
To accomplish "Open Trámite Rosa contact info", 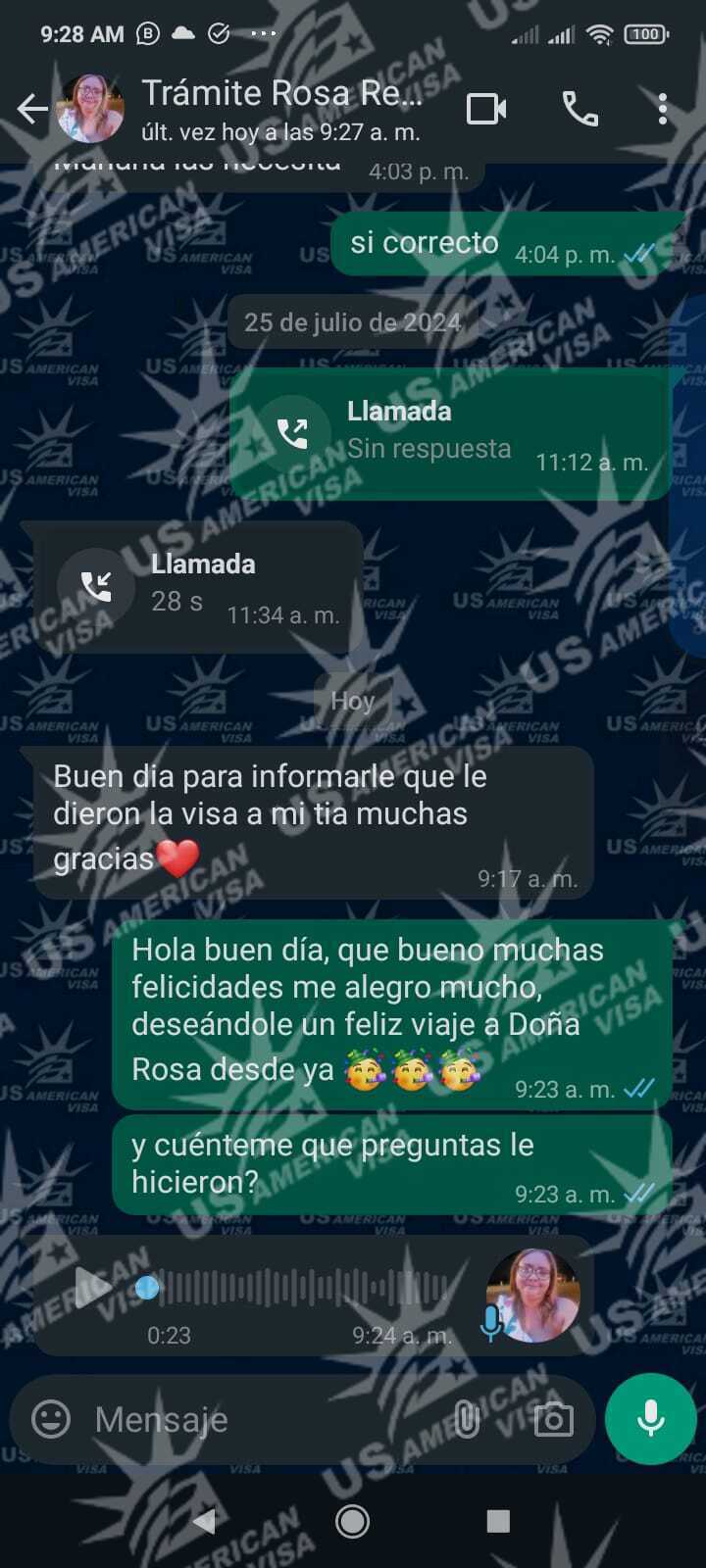I will click(282, 108).
